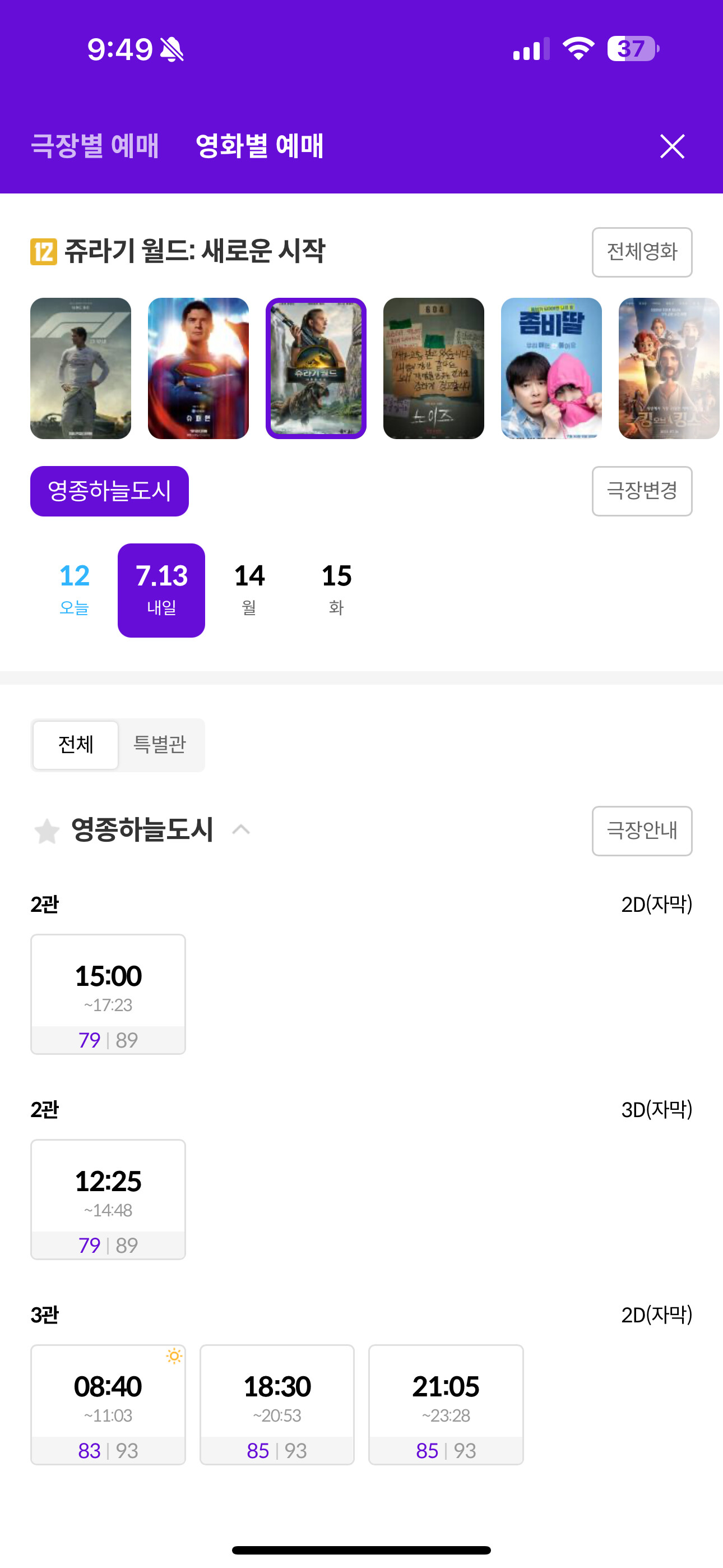Image resolution: width=723 pixels, height=1568 pixels.
Task: Book the 12:25 3D showtime
Action: pos(108,1198)
